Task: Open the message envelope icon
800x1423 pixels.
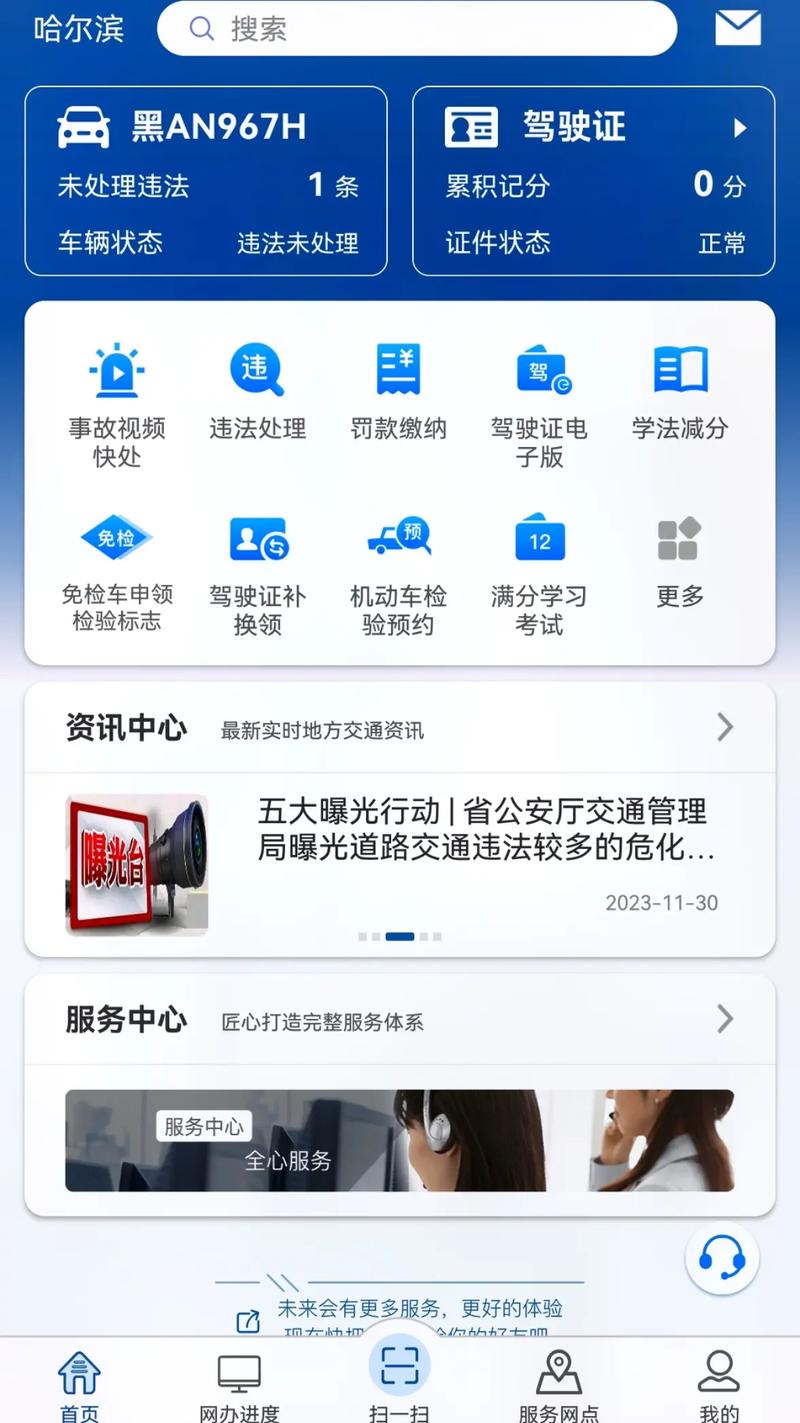Action: 737,27
